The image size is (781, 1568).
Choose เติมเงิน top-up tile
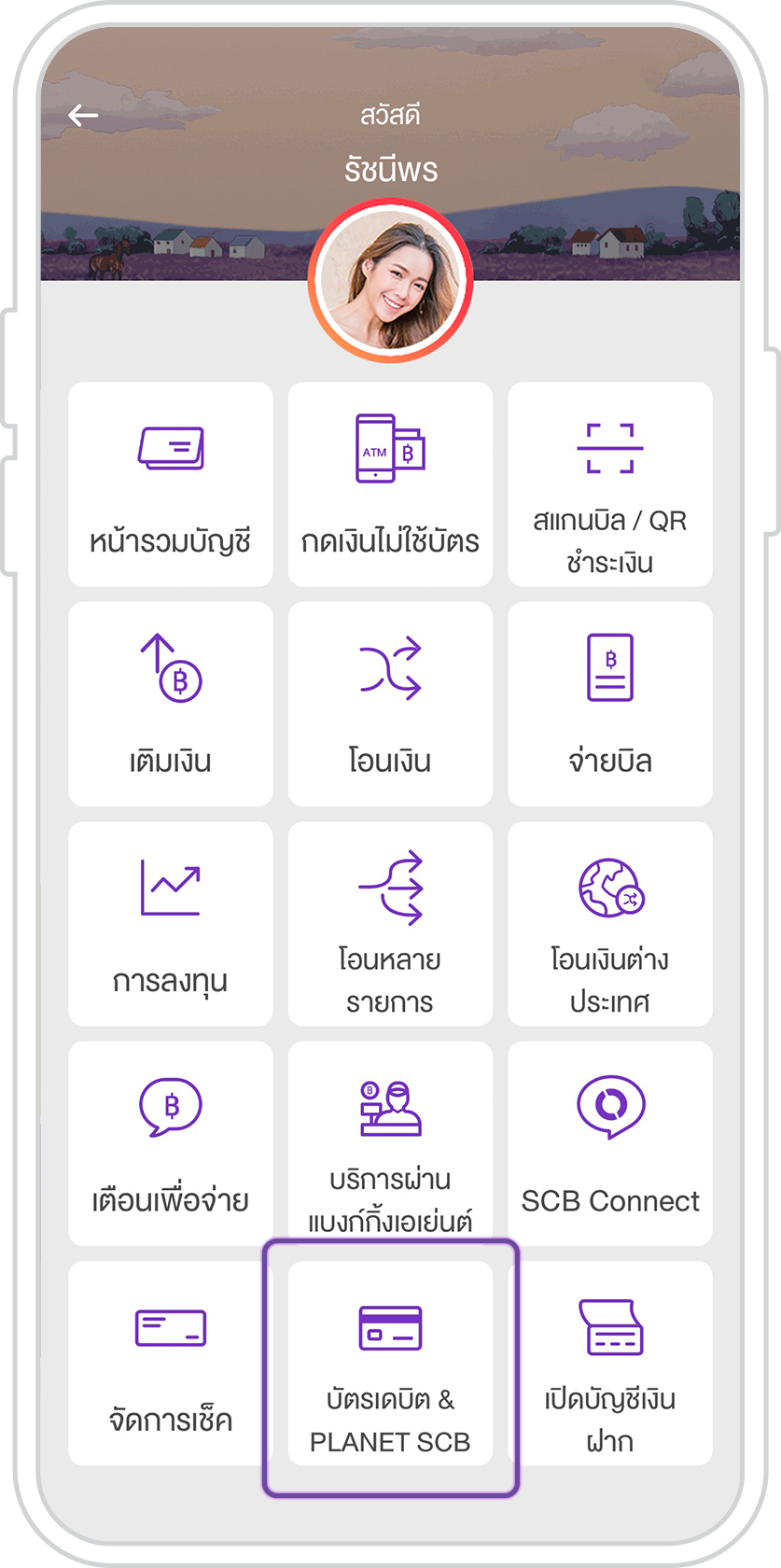click(171, 704)
